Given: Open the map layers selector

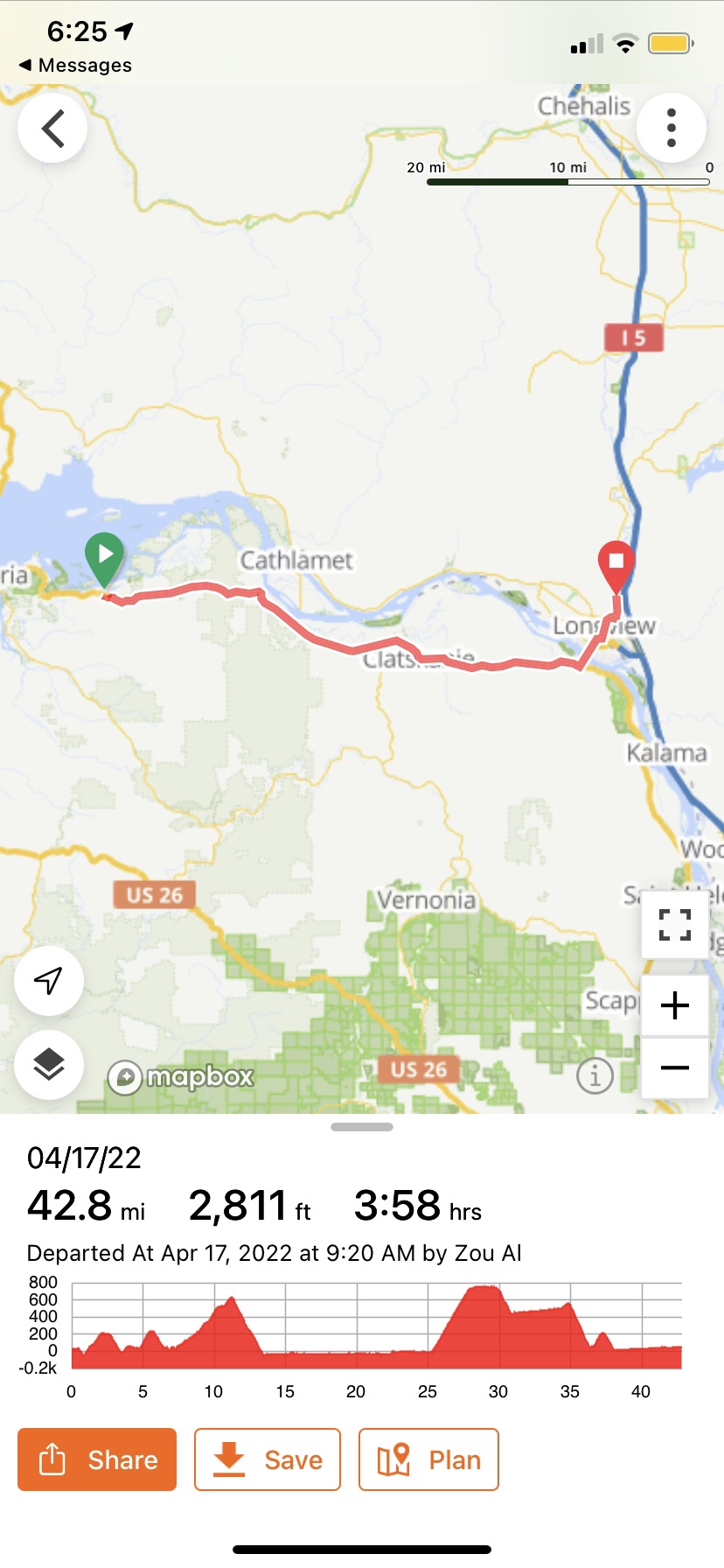Looking at the screenshot, I should click(x=49, y=1064).
